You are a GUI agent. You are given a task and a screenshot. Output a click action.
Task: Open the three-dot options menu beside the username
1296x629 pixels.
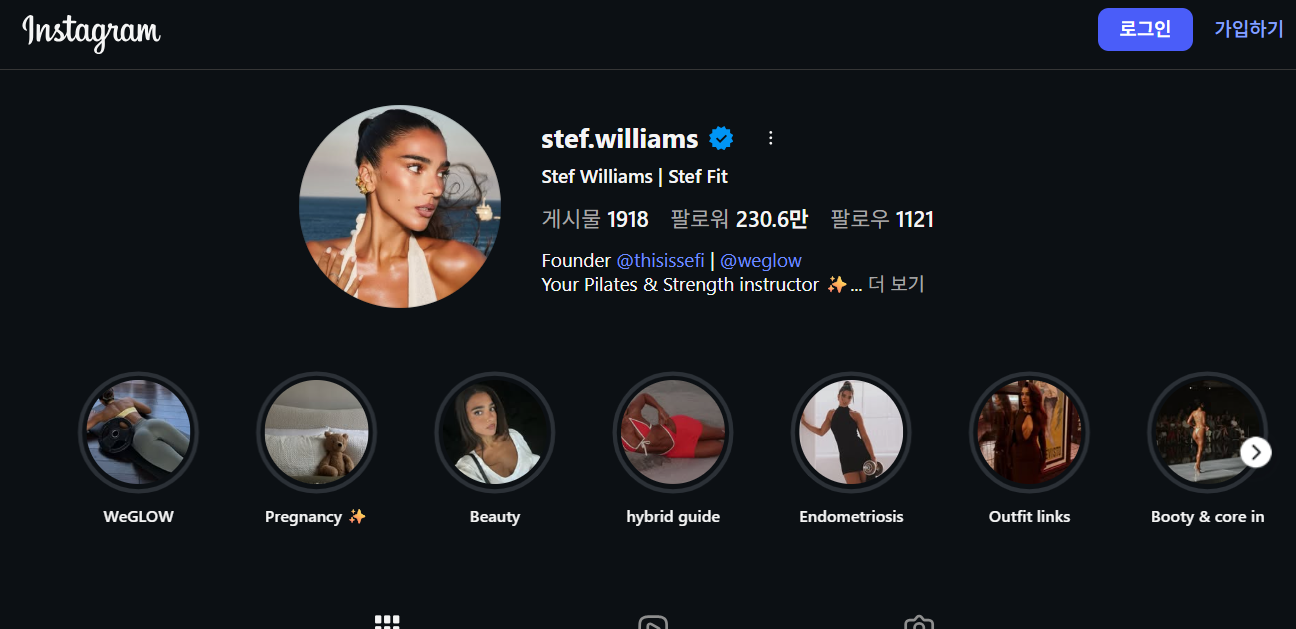[770, 138]
